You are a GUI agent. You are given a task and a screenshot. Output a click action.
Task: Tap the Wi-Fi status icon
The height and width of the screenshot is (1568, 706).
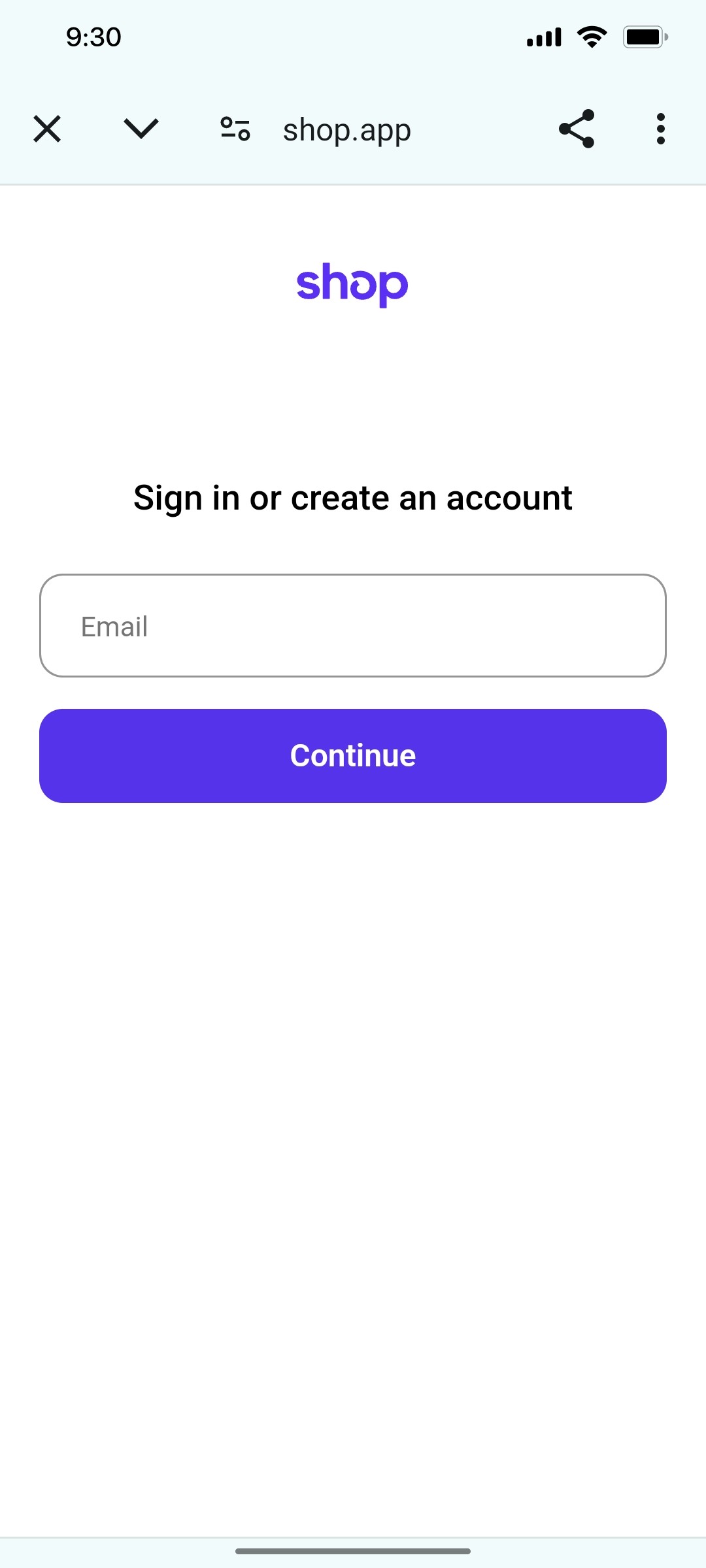coord(592,37)
